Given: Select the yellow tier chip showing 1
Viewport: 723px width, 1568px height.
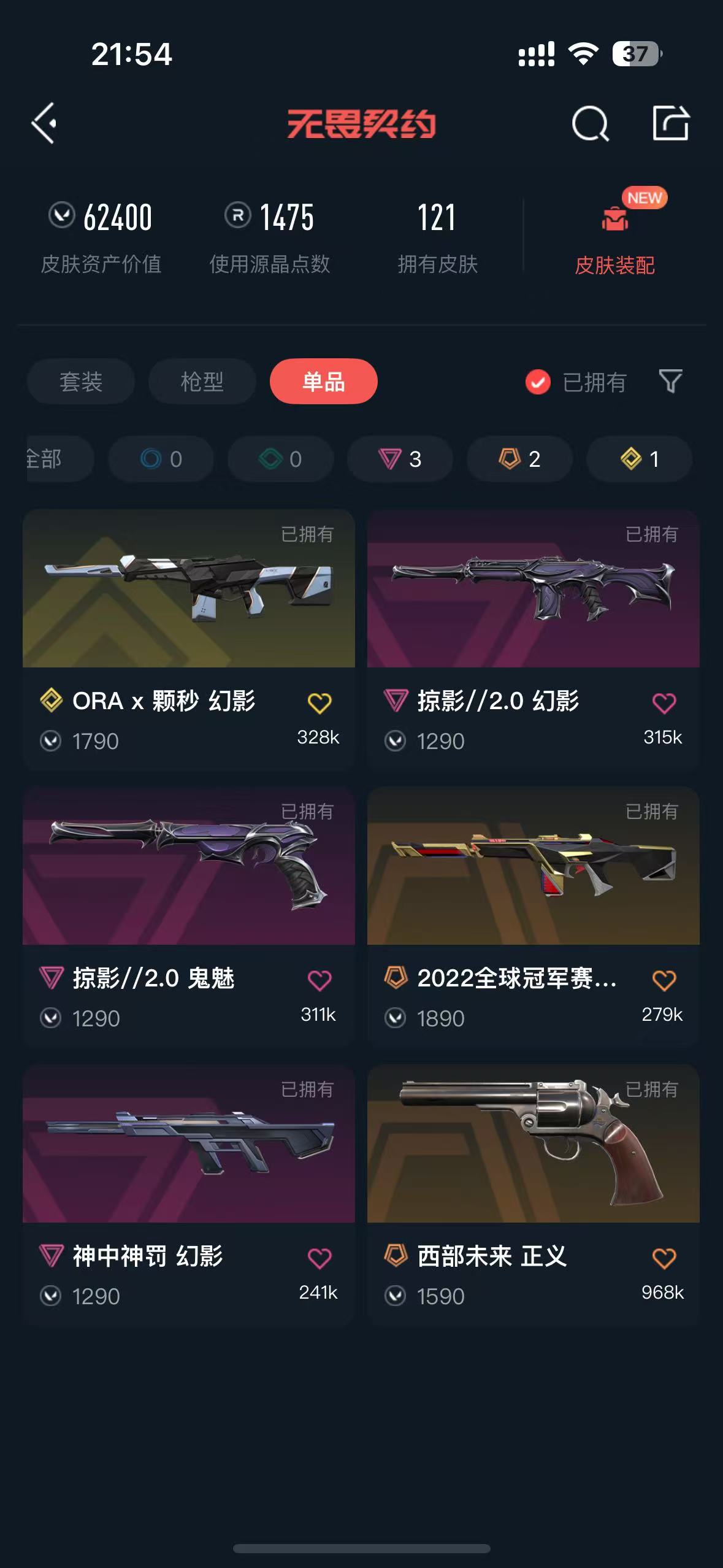Looking at the screenshot, I should 640,459.
